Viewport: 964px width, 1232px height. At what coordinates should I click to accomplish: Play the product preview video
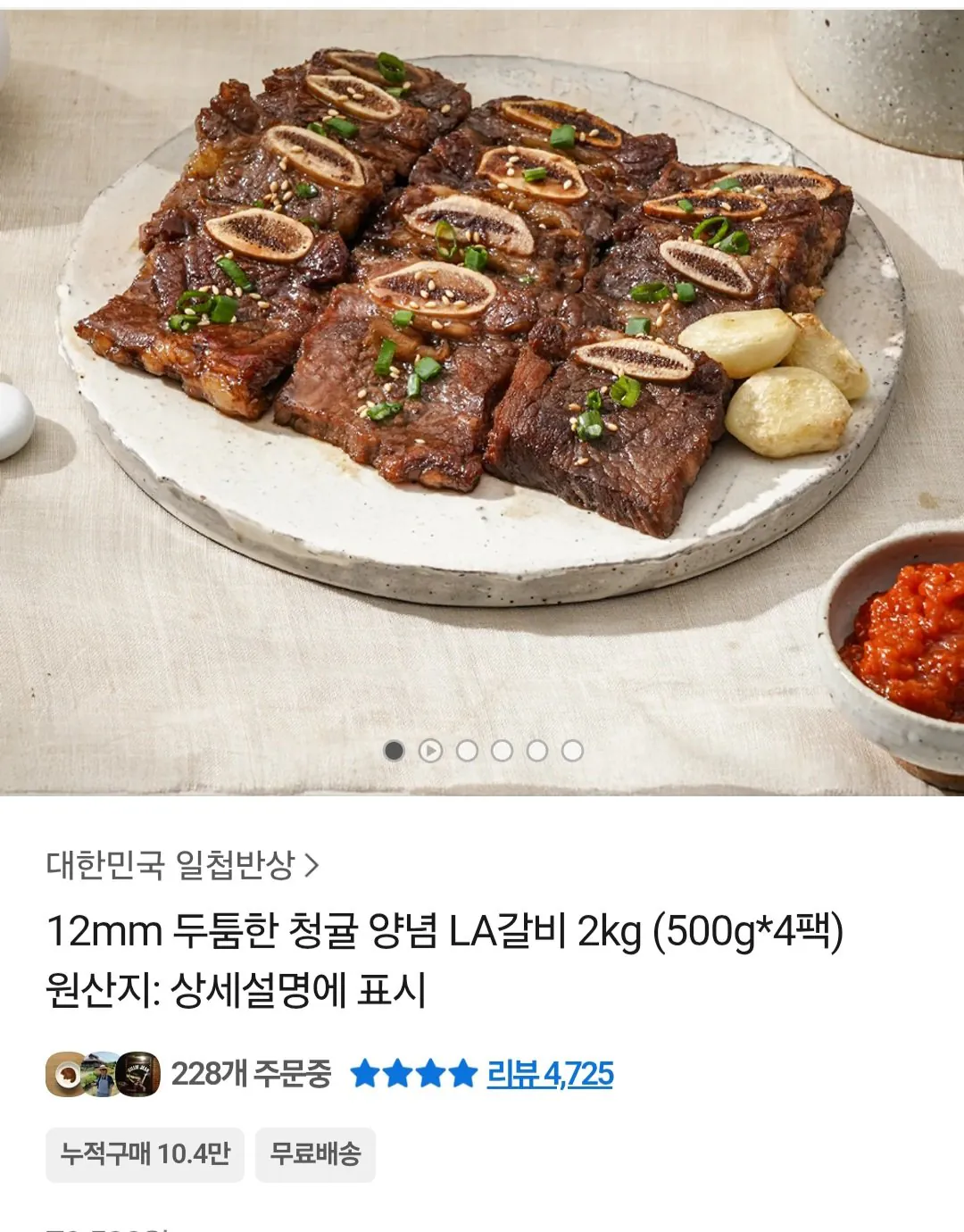click(x=430, y=750)
